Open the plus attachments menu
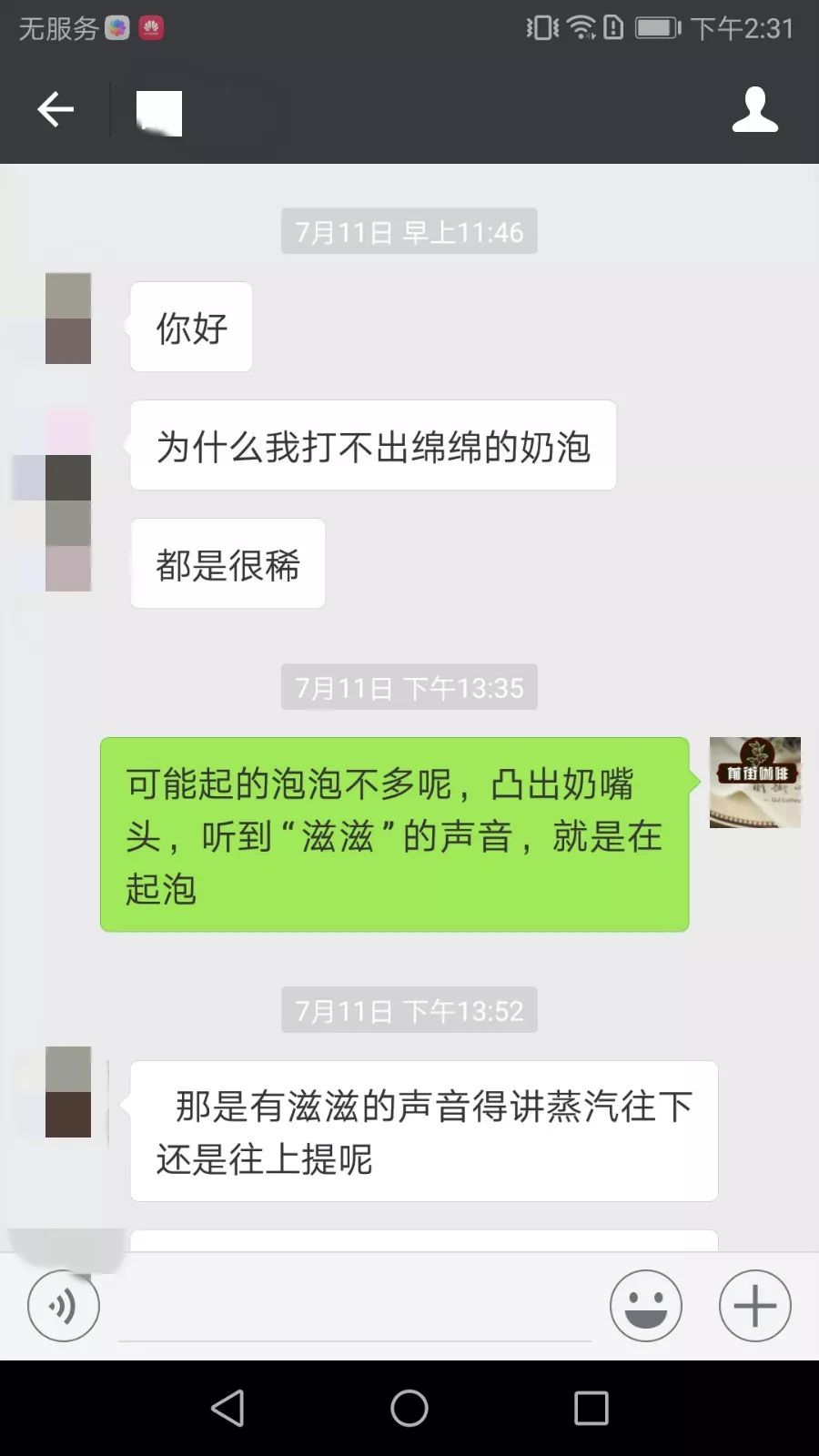Viewport: 819px width, 1456px height. tap(754, 1306)
